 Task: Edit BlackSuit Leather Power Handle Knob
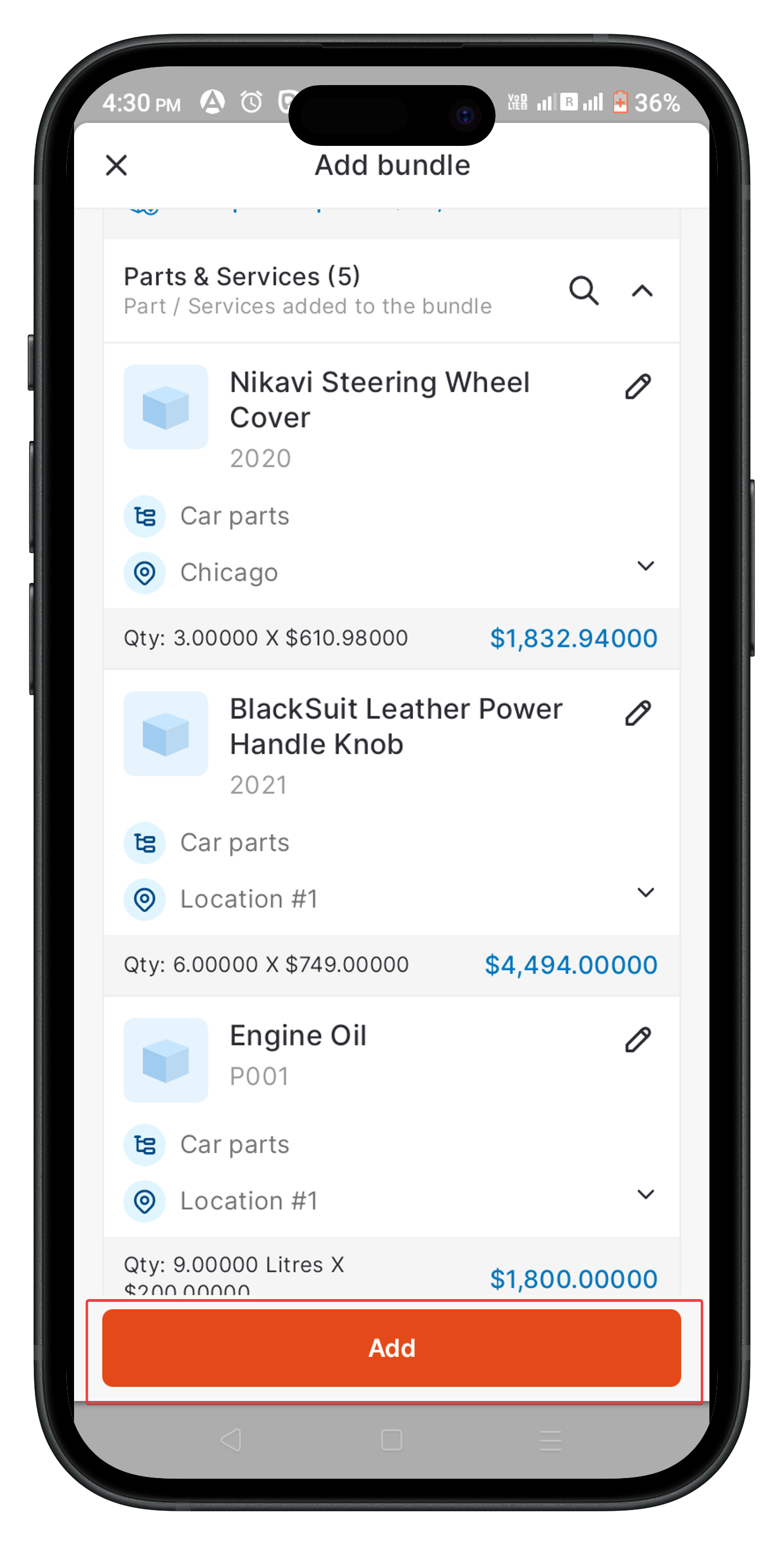[x=638, y=713]
